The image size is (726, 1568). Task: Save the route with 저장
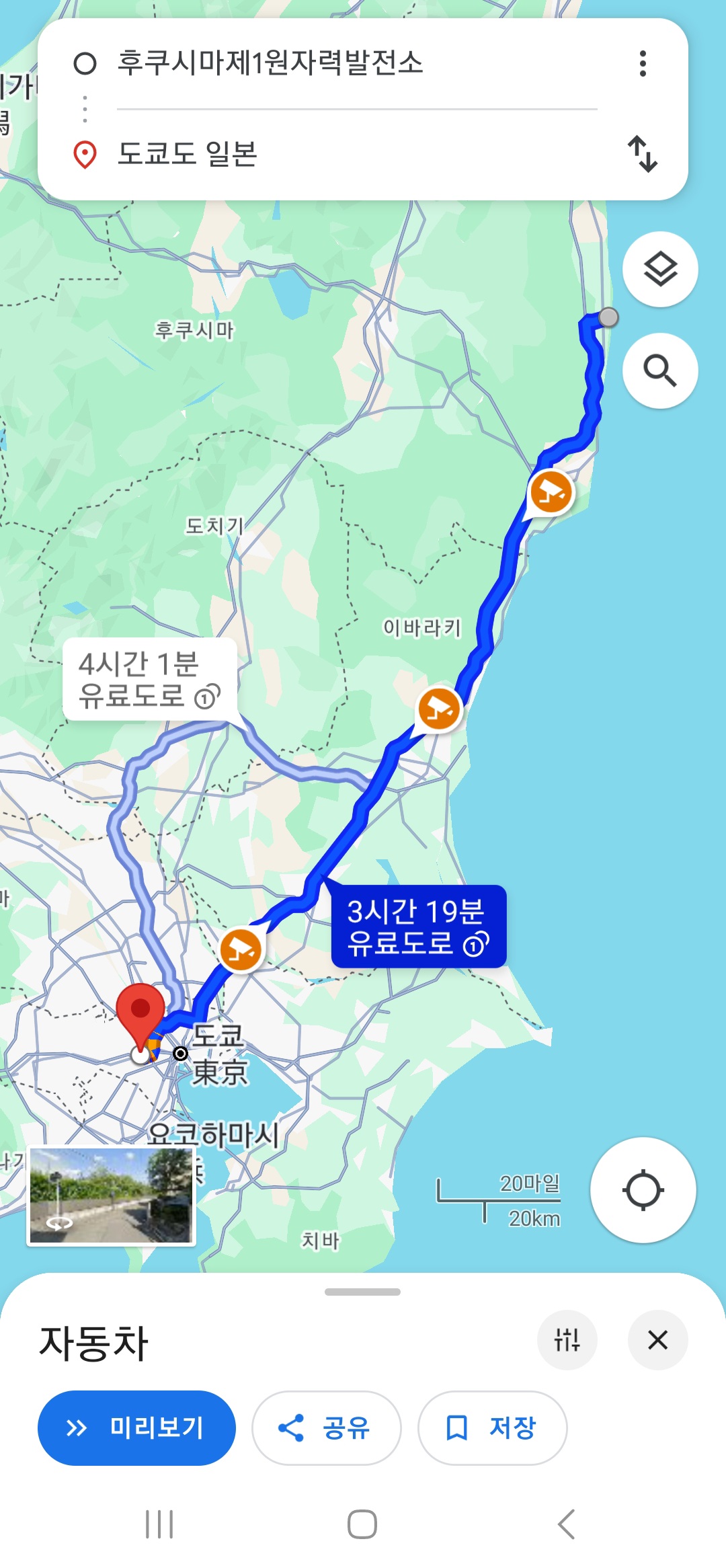(492, 1427)
